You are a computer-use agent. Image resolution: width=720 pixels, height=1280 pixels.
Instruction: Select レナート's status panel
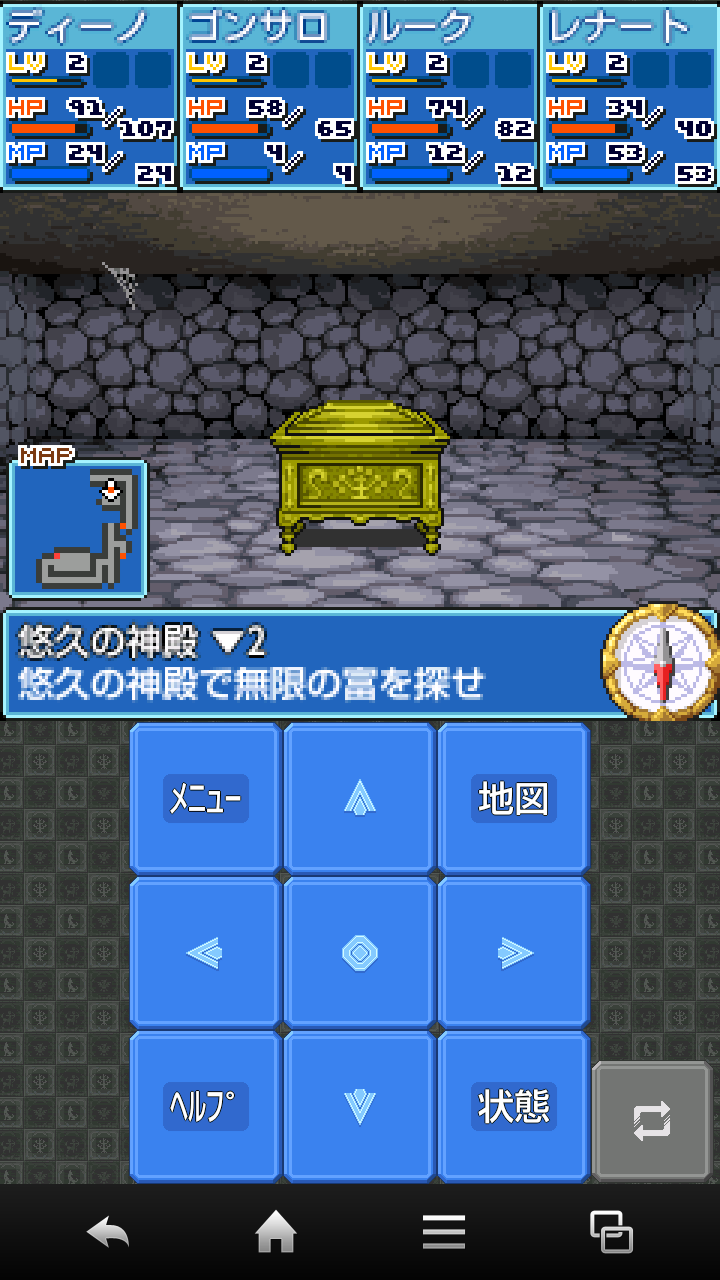point(628,95)
